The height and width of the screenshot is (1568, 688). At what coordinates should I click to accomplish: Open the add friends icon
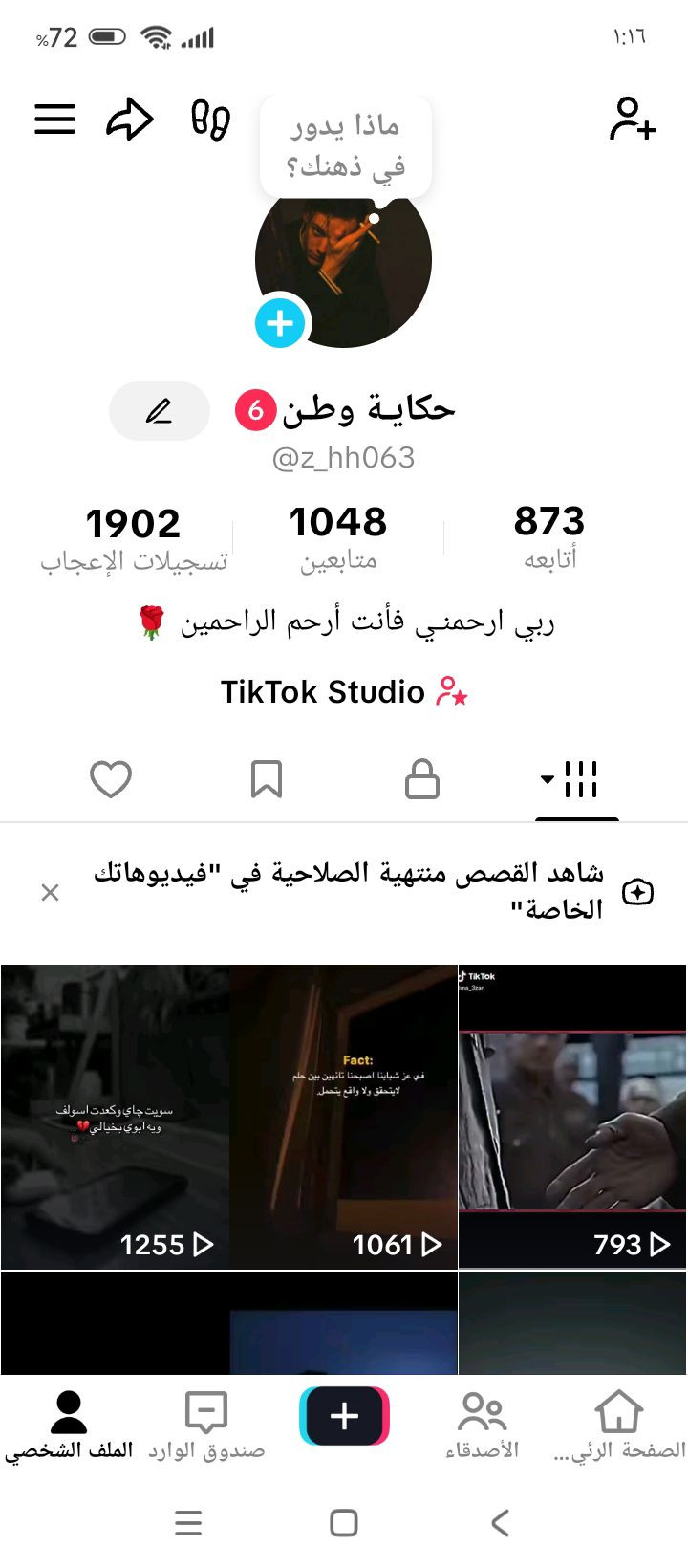click(632, 120)
